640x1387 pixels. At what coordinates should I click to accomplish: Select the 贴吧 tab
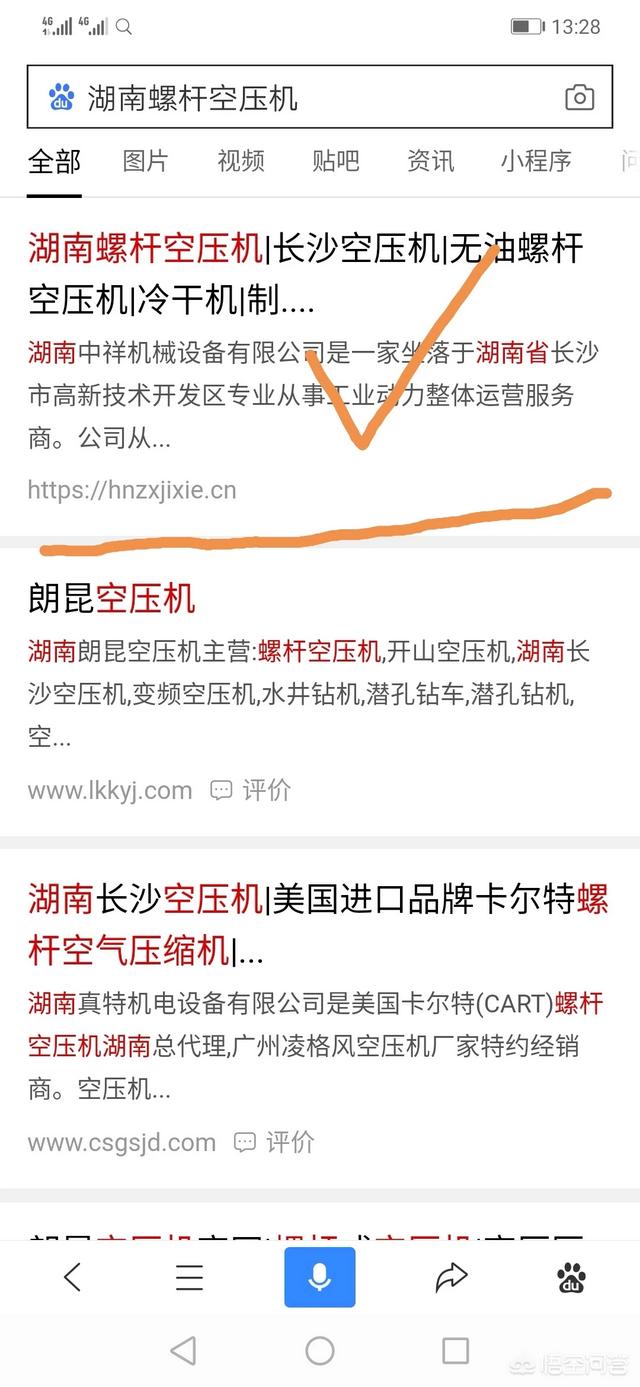click(x=335, y=161)
